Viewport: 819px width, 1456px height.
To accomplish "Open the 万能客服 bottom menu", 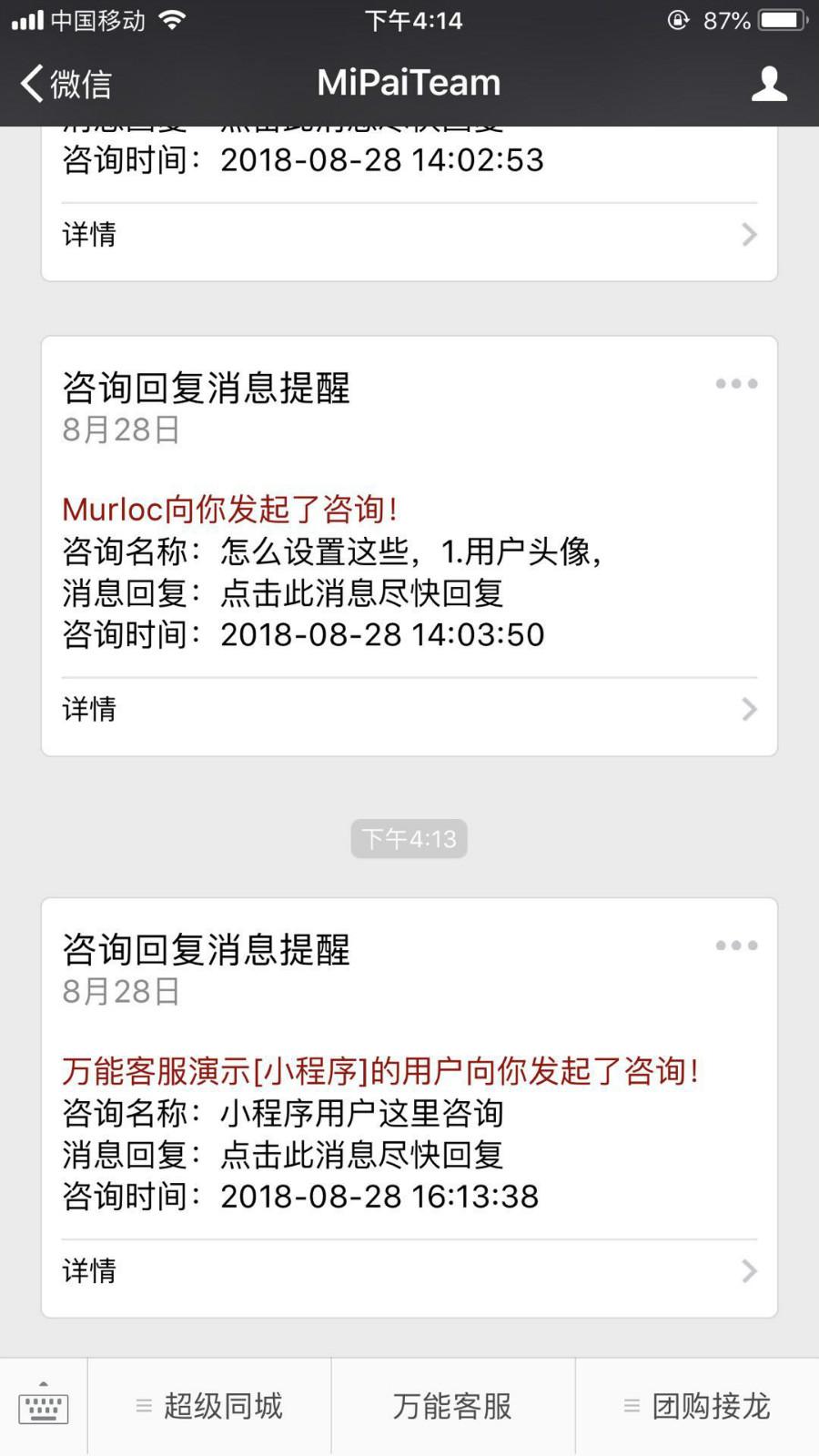I will [x=452, y=1406].
